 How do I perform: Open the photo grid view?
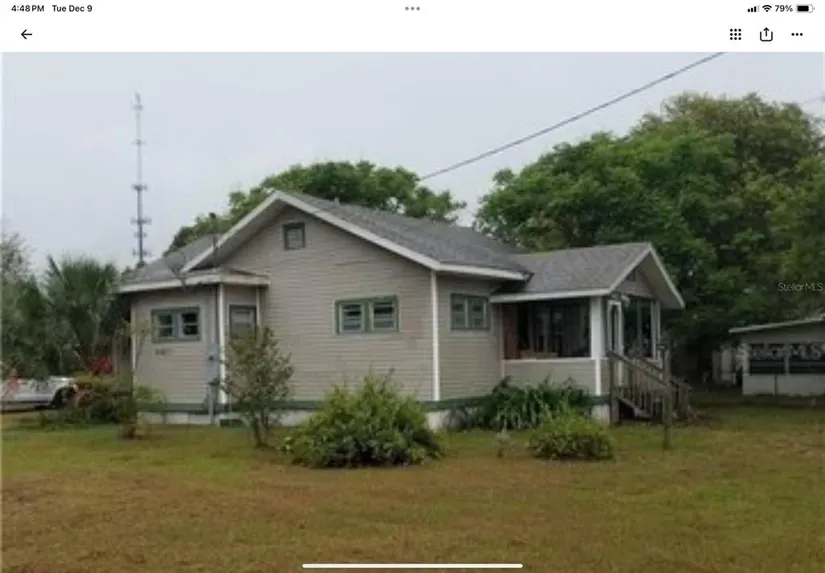click(x=735, y=34)
